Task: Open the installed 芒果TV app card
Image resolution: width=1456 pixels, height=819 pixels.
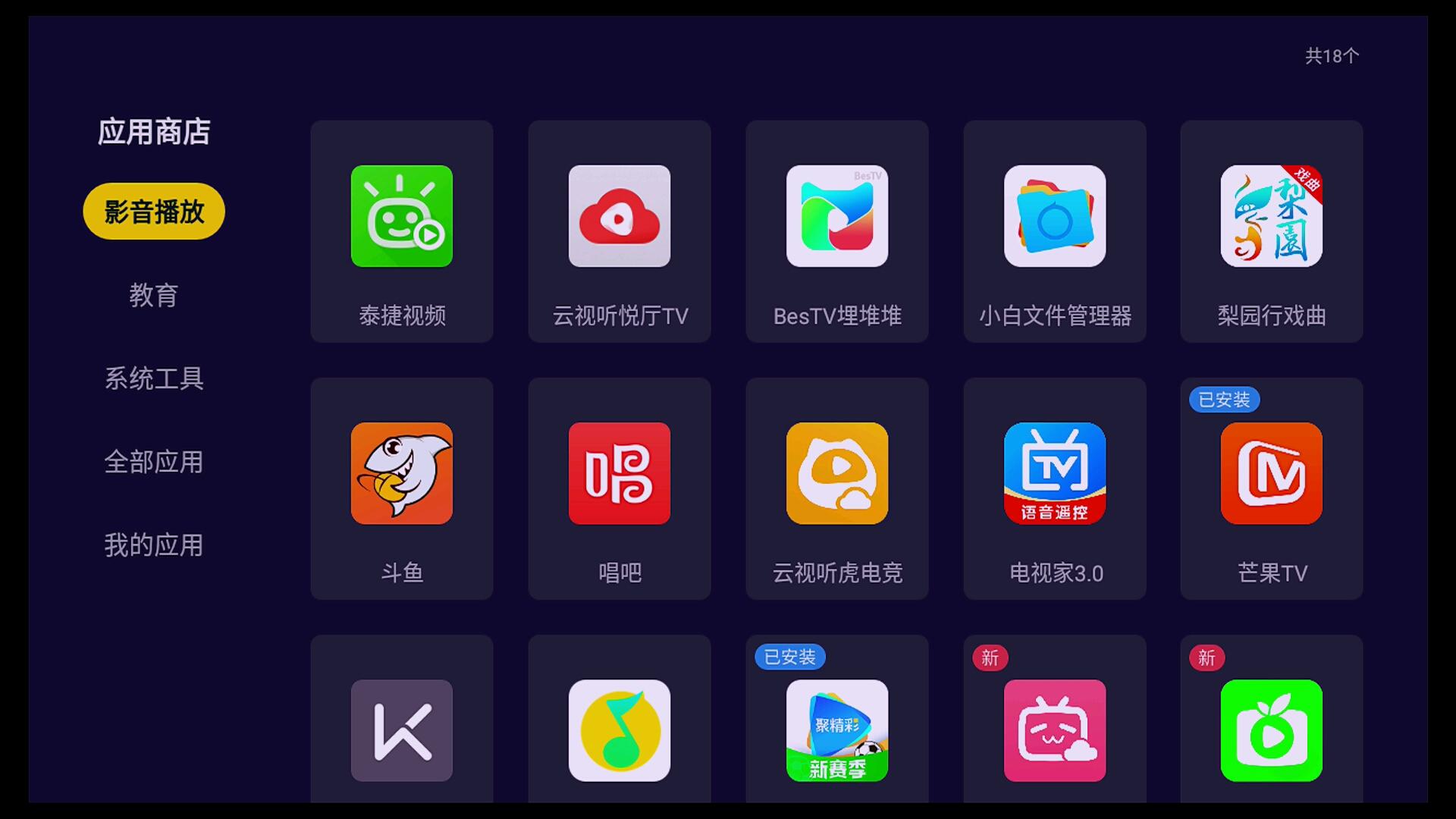Action: coord(1272,489)
